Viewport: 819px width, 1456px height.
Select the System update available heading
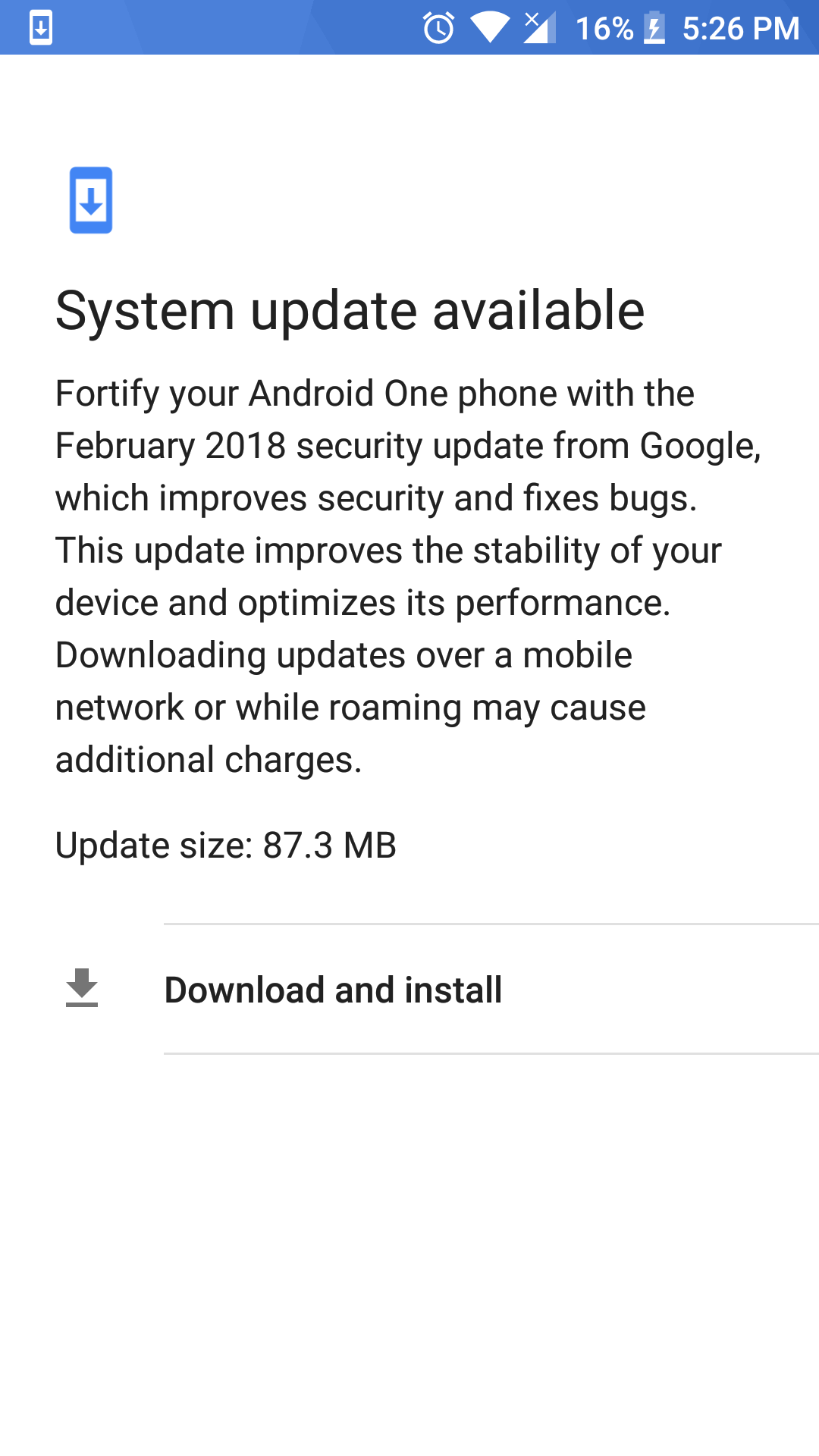pos(350,309)
